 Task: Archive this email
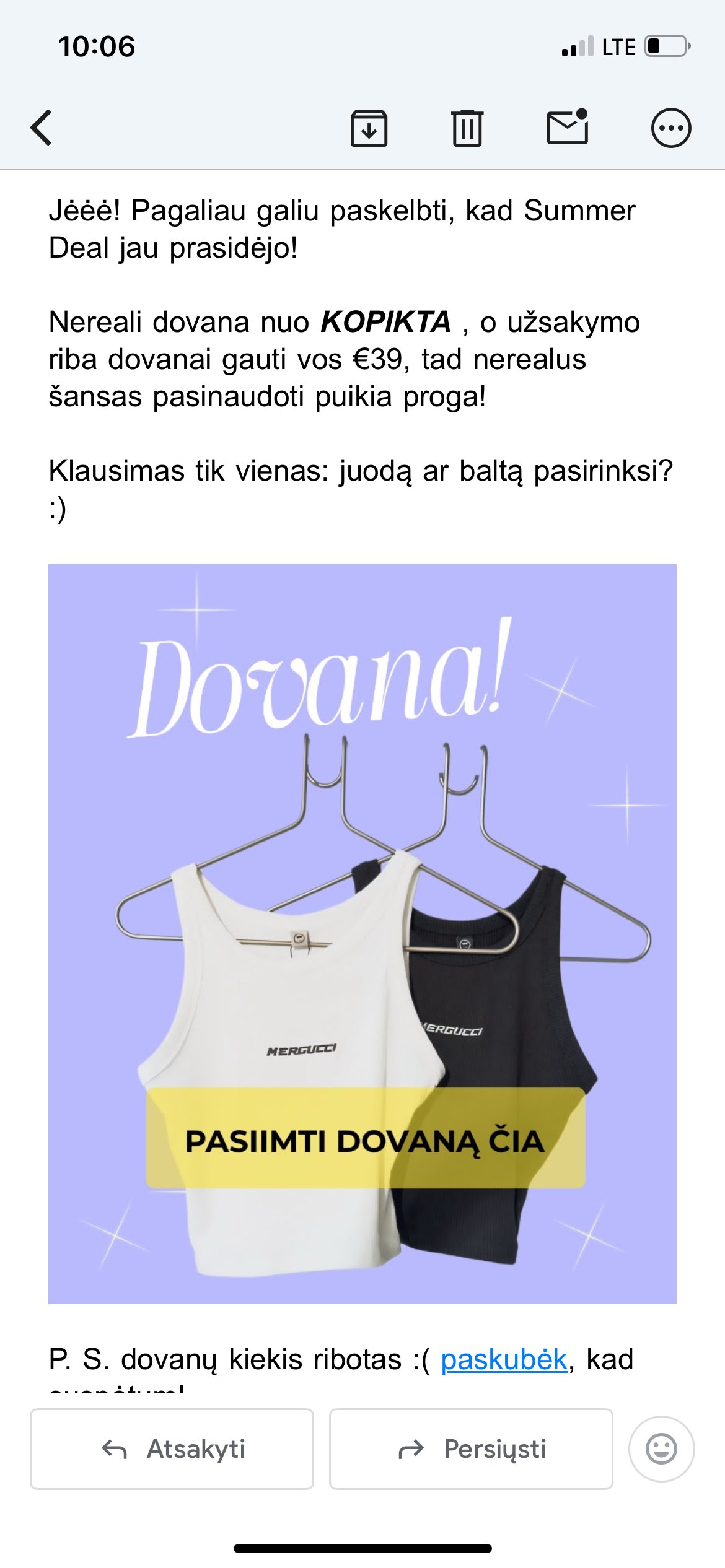pyautogui.click(x=369, y=128)
